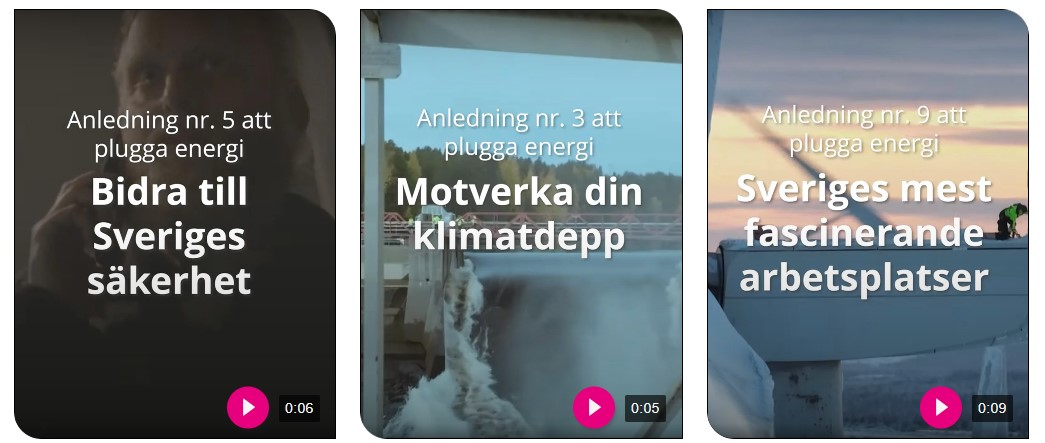The image size is (1045, 443).
Task: Play the 'Sveriges mest fascinerande arbetsplatser' video
Action: 941,407
